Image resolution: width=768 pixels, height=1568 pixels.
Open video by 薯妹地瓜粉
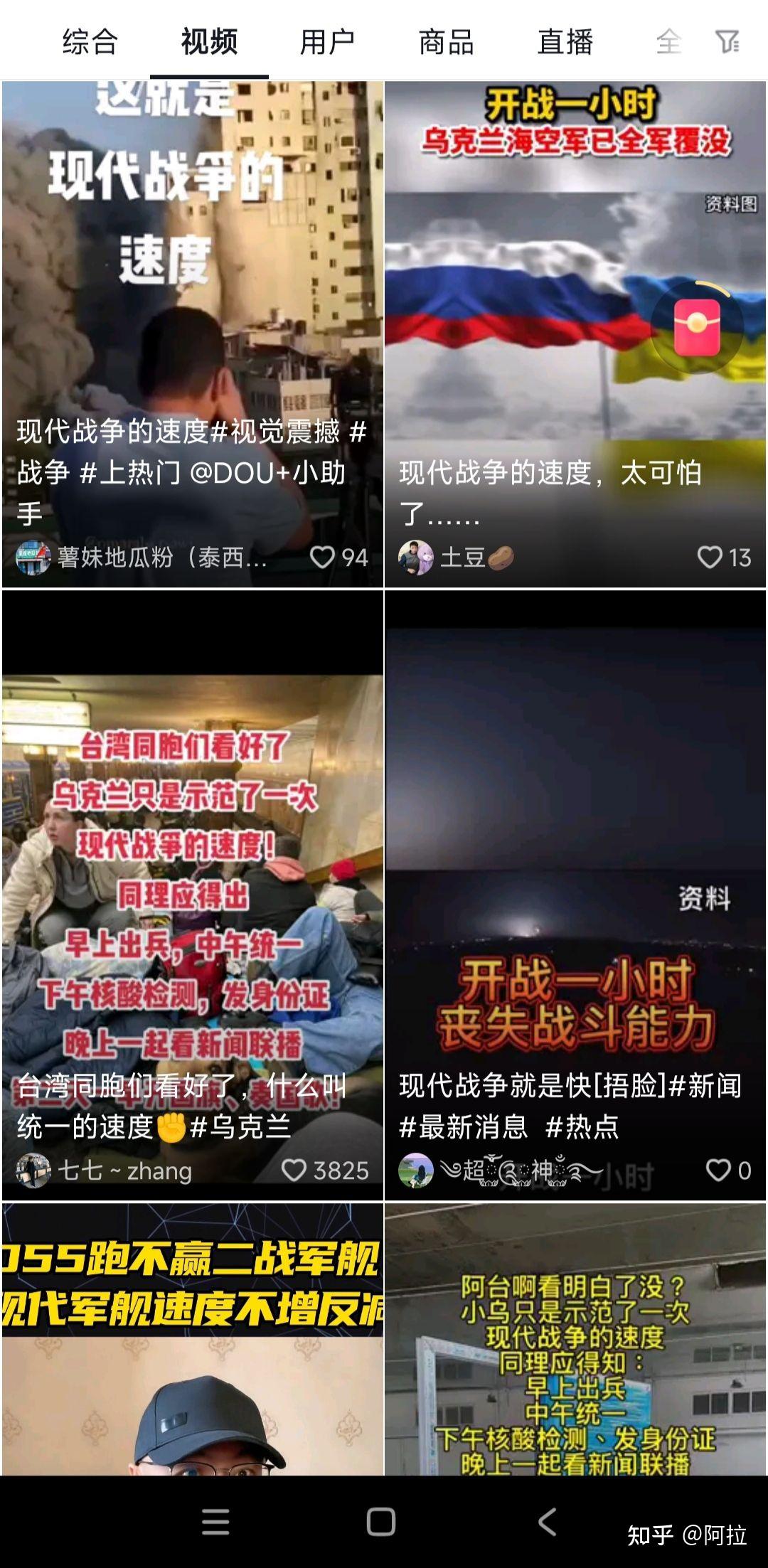pos(193,334)
